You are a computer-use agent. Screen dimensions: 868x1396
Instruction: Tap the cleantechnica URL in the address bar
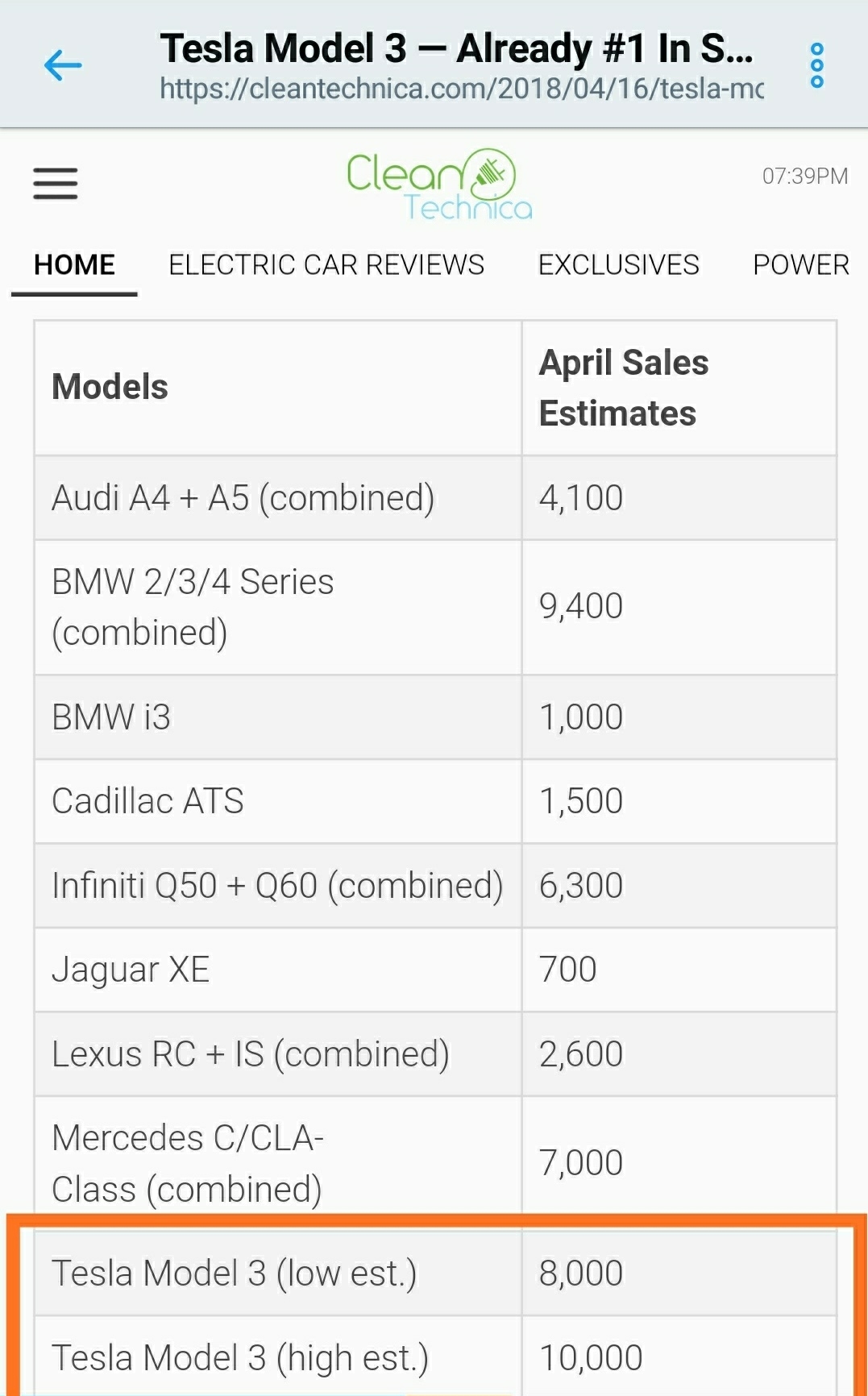(462, 88)
